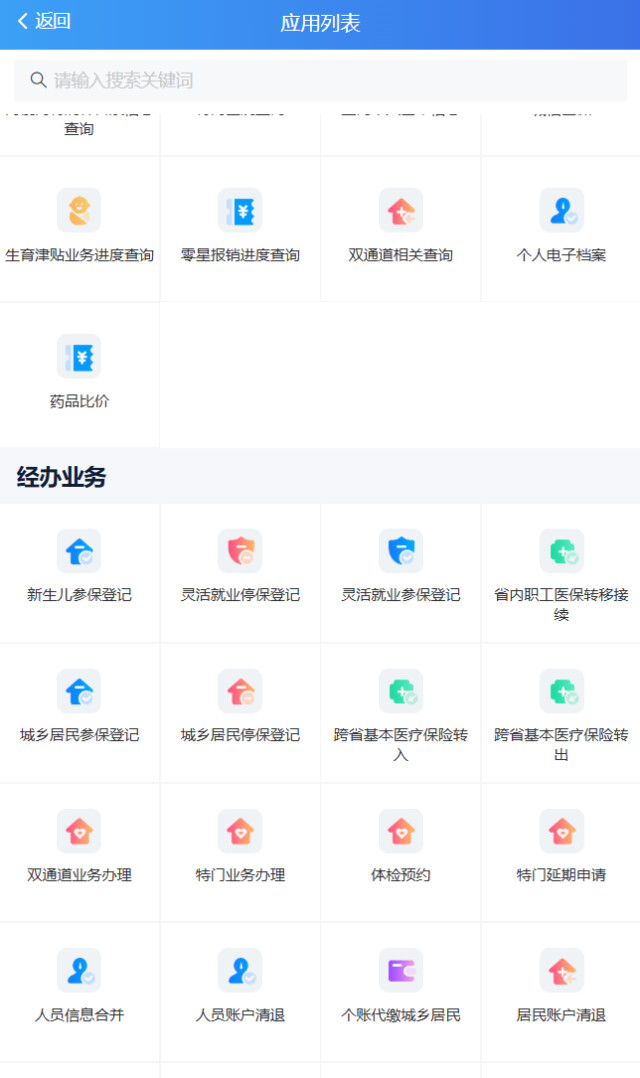Open 省内职工医保转移接续
640x1078 pixels.
[x=561, y=575]
